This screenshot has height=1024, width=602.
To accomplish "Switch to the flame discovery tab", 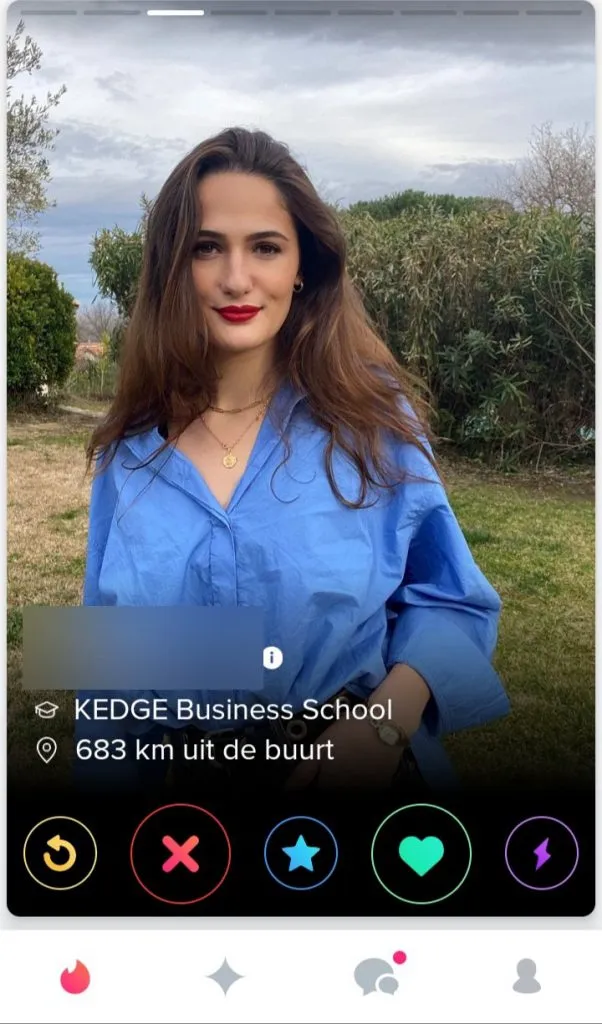I will (75, 977).
